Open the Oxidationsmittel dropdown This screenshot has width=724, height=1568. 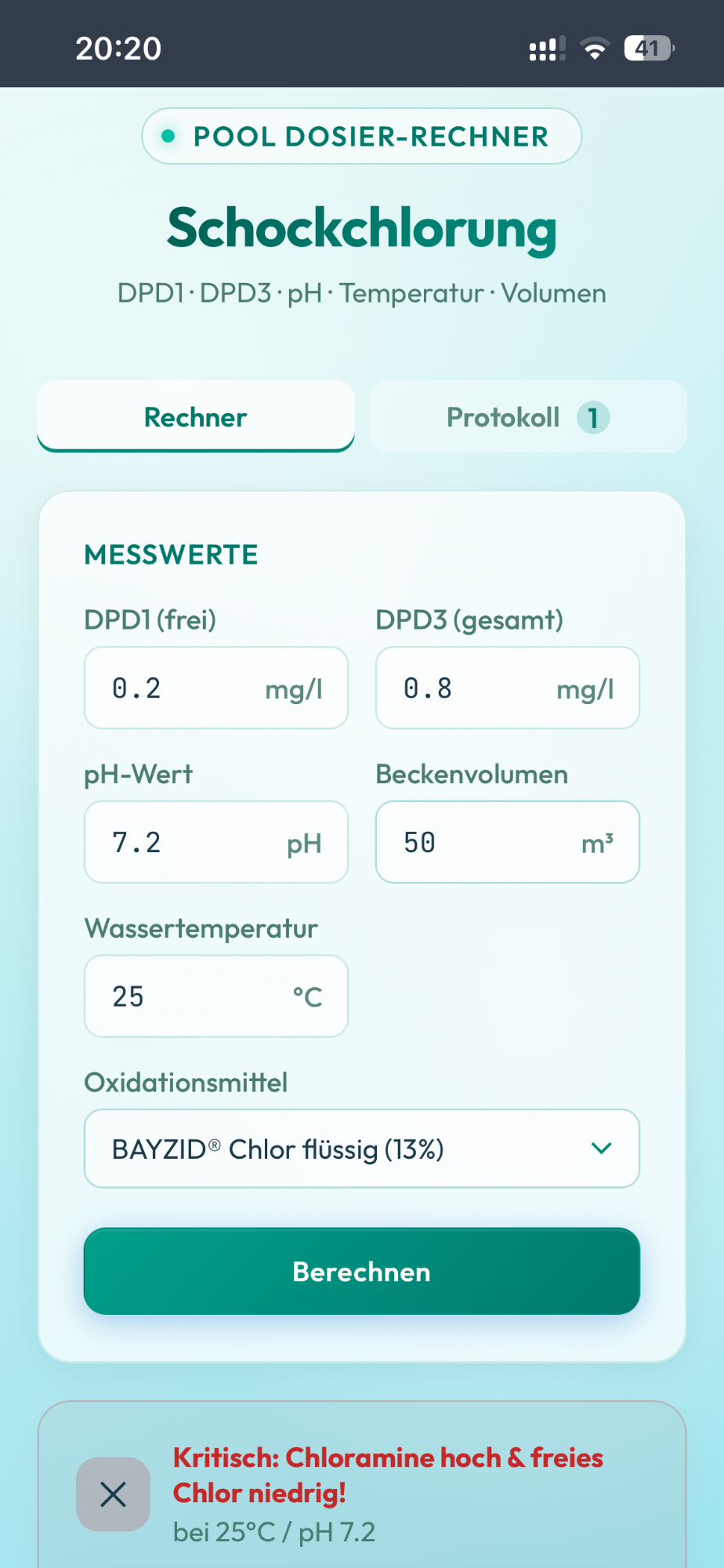tap(362, 1149)
